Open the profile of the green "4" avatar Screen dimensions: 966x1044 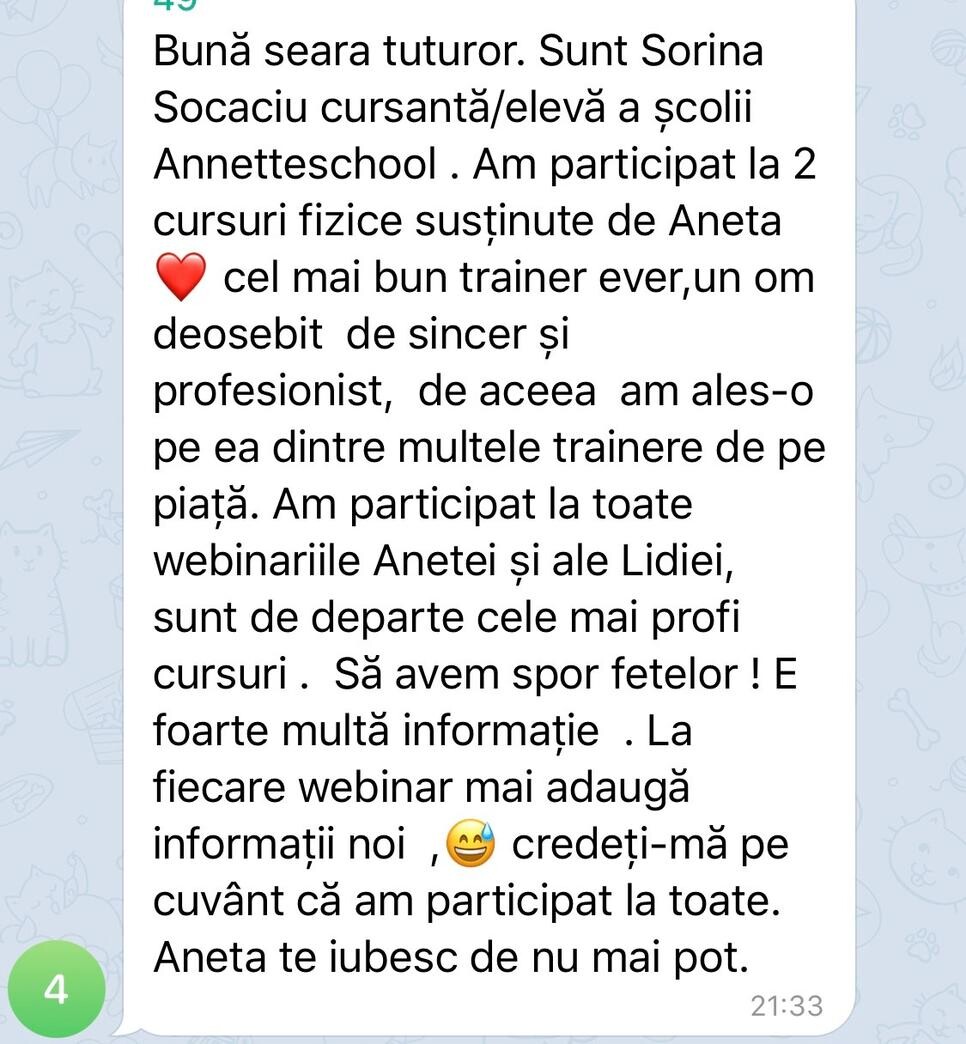56,989
